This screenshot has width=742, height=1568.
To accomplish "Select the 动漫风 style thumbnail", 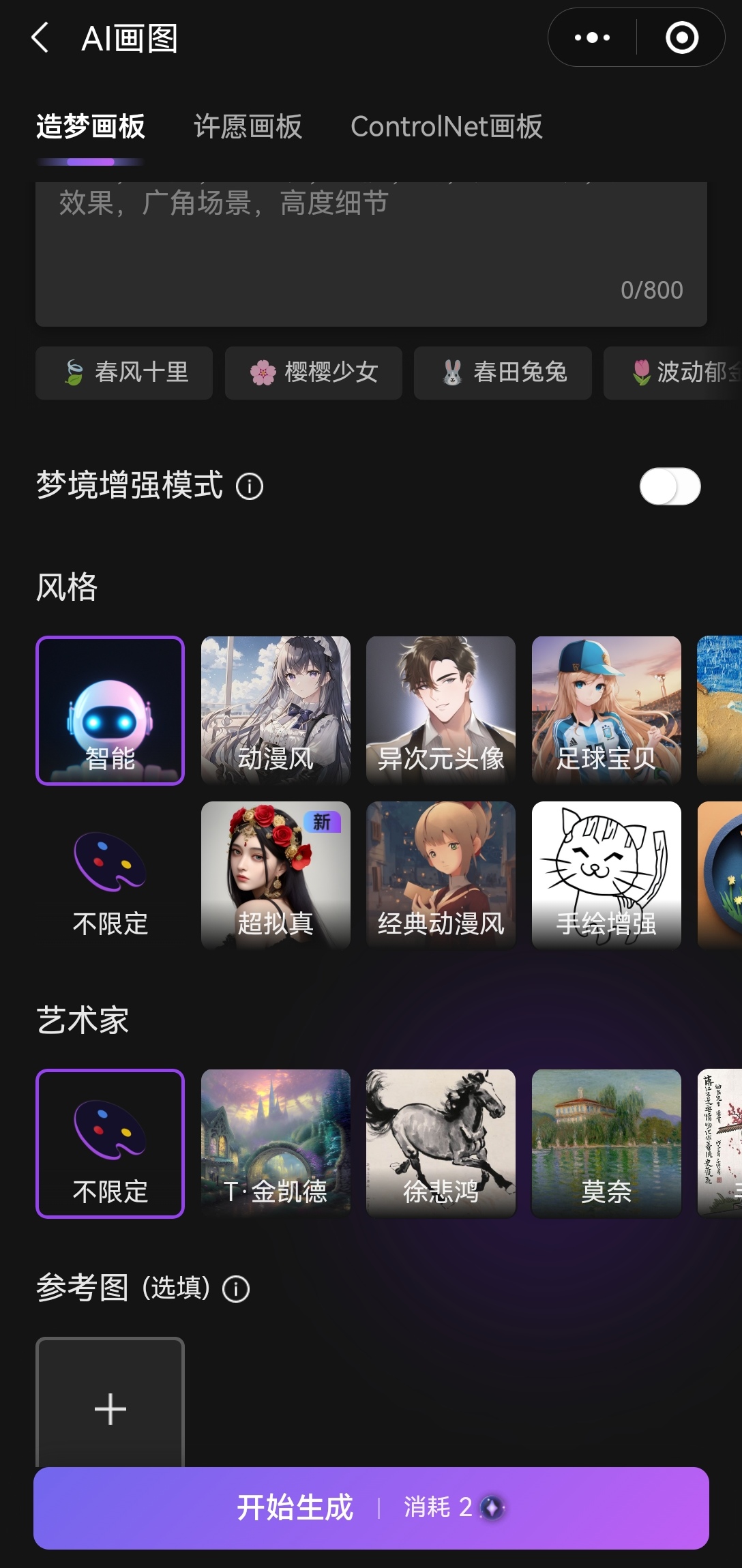I will (276, 709).
